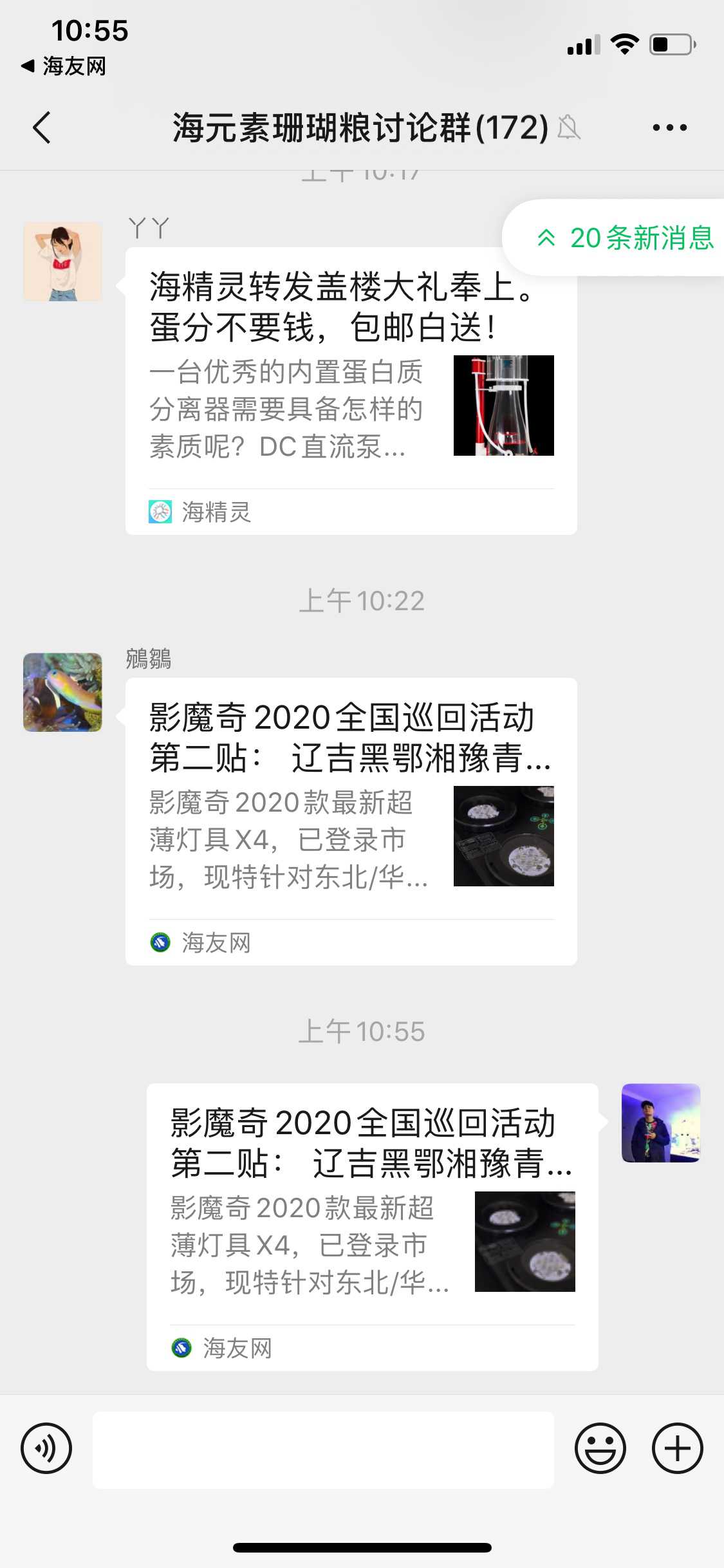Go back from the group chat

pos(42,127)
